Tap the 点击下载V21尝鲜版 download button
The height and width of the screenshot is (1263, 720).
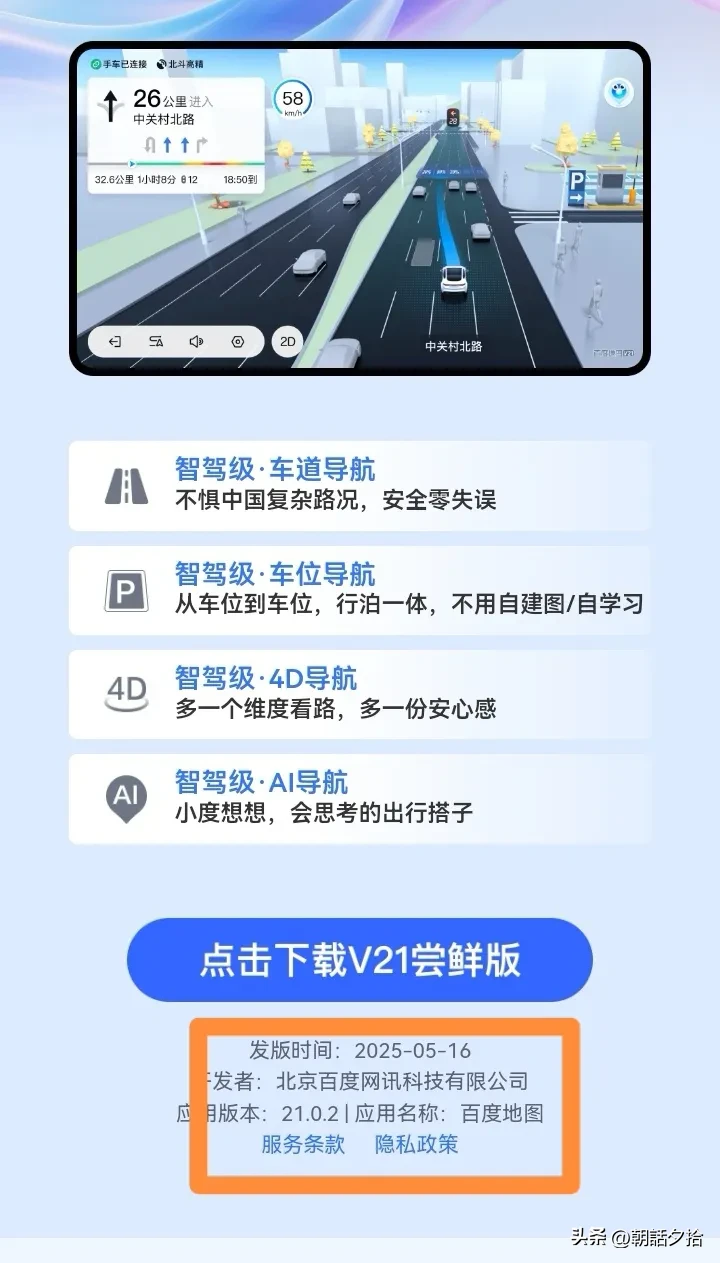(x=359, y=960)
